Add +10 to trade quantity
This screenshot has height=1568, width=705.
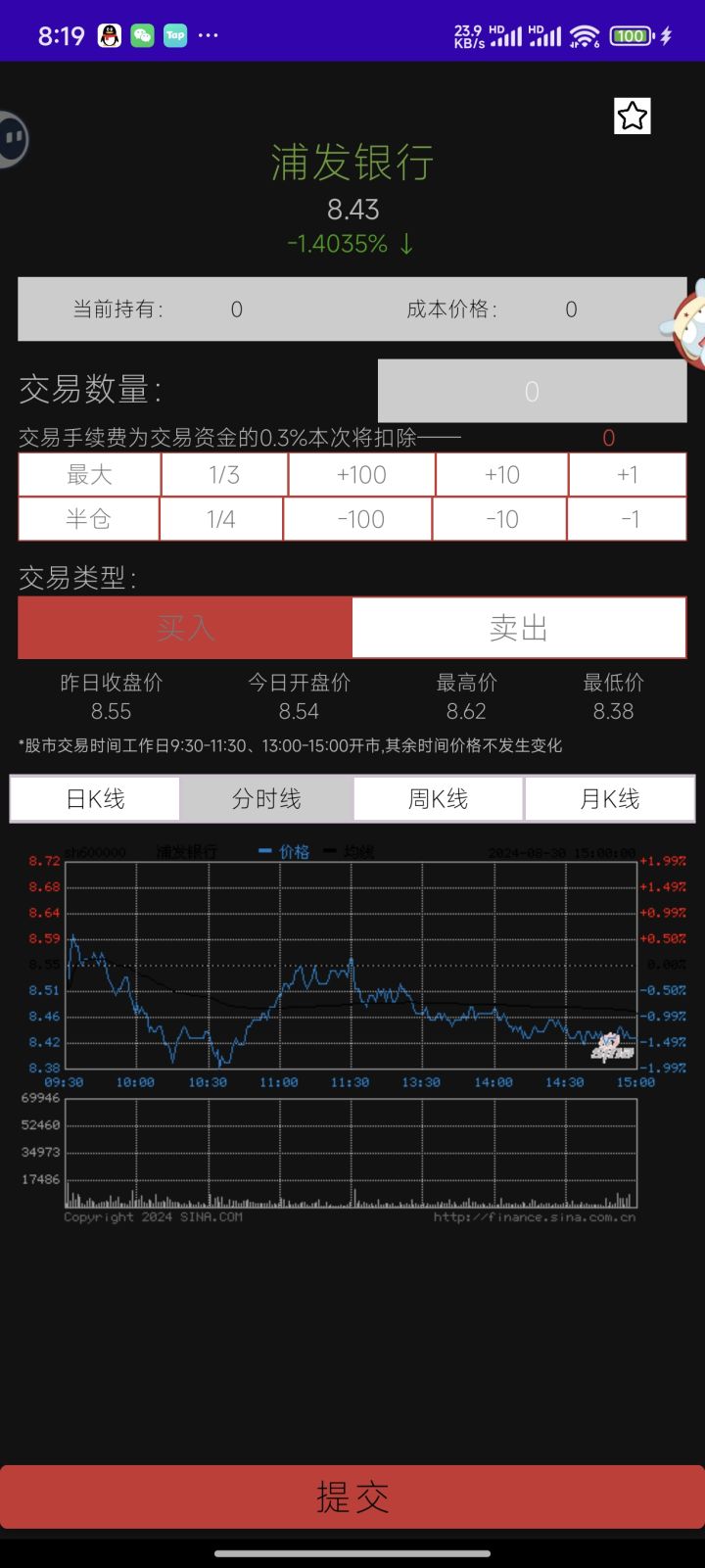(501, 475)
